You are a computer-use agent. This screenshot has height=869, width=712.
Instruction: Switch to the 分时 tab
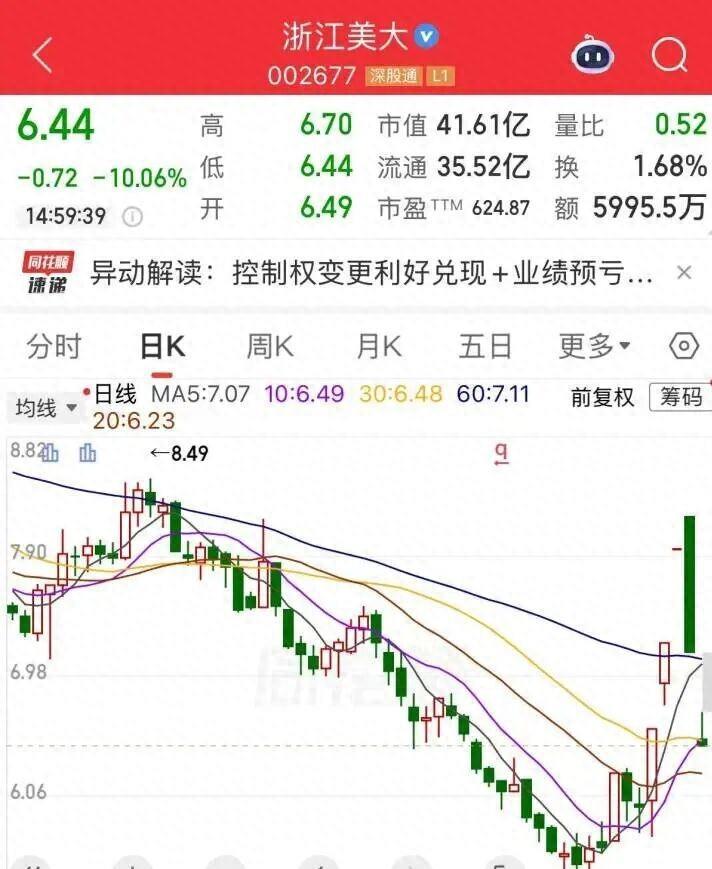54,347
